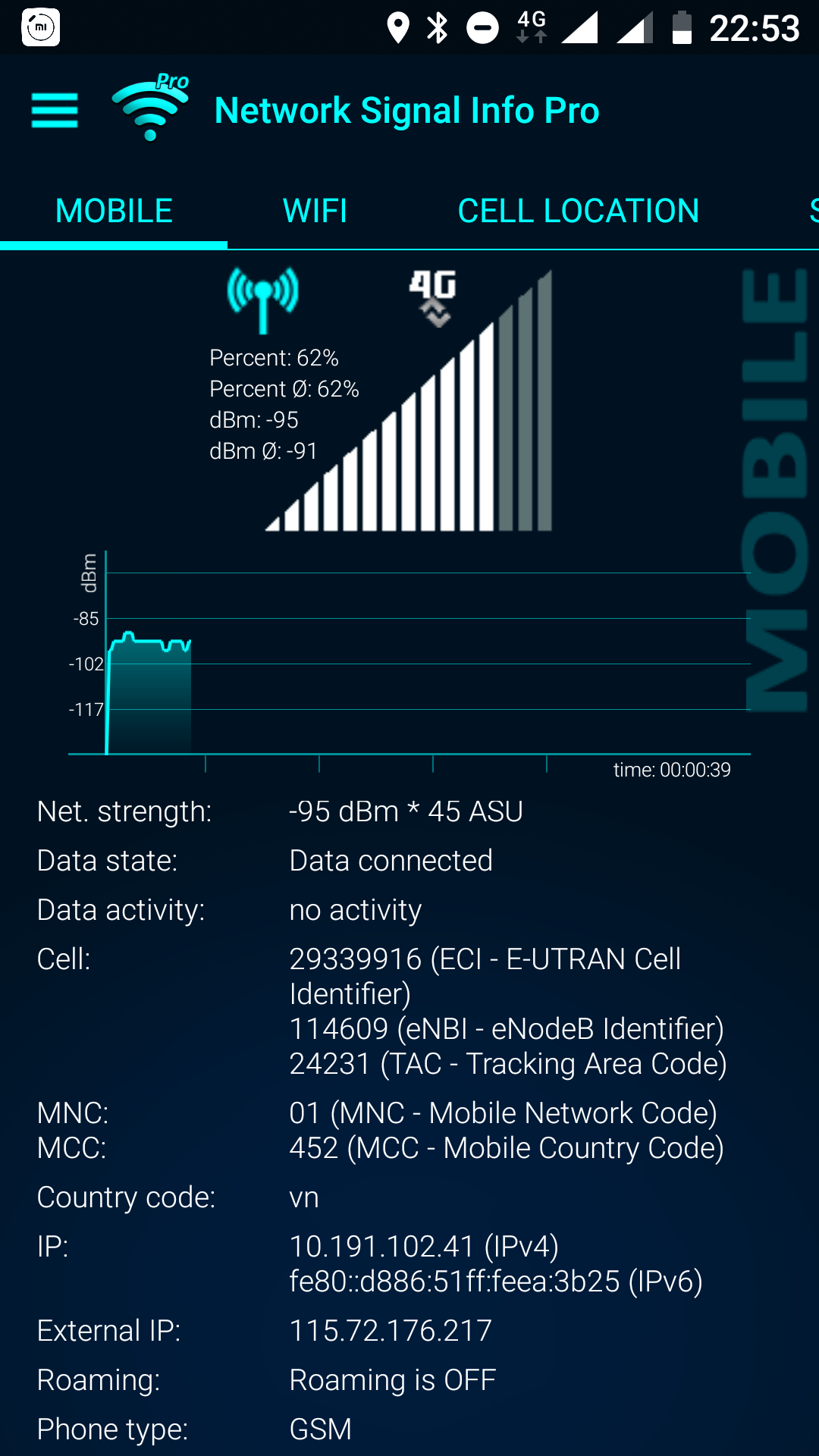Open the hamburger navigation menu
Viewport: 819px width, 1456px height.
point(55,111)
